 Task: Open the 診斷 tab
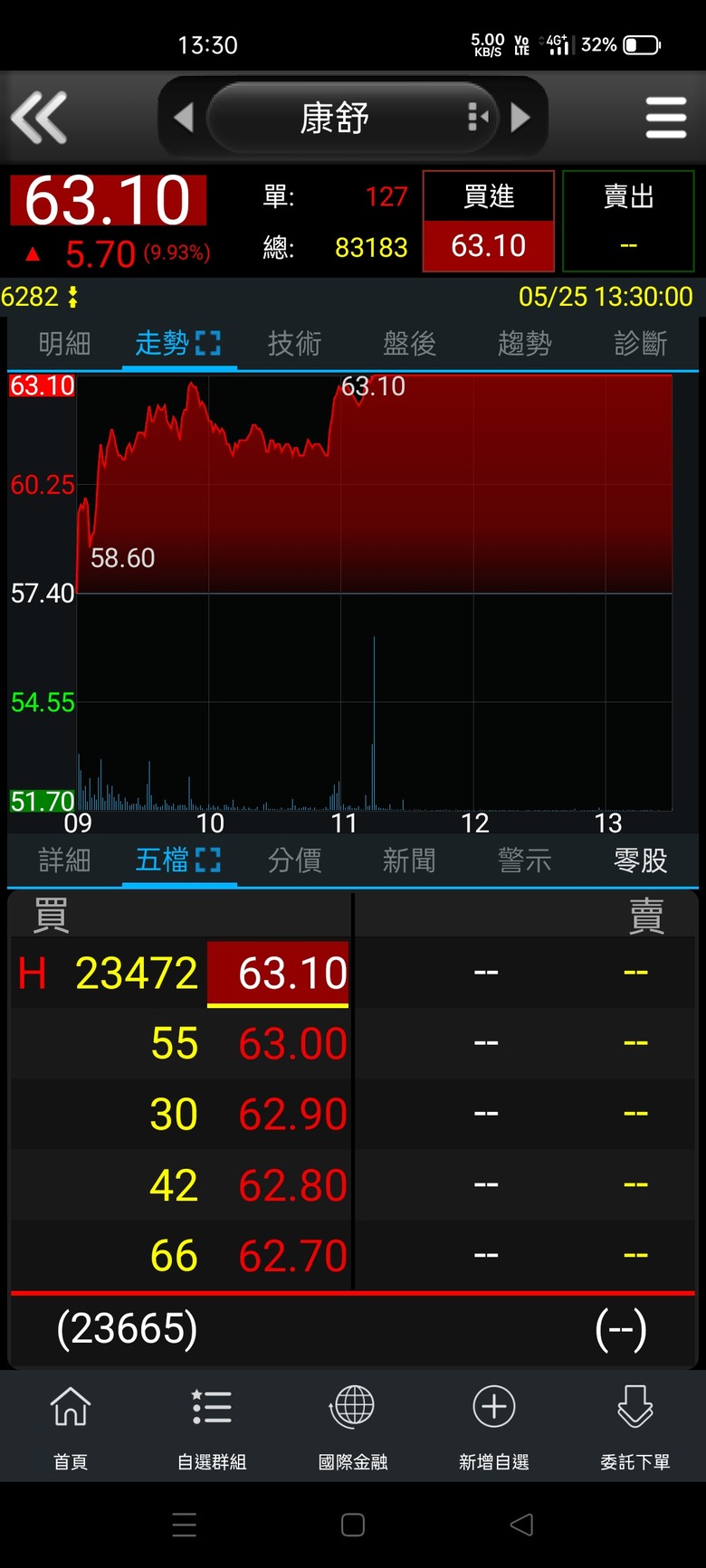(x=640, y=343)
